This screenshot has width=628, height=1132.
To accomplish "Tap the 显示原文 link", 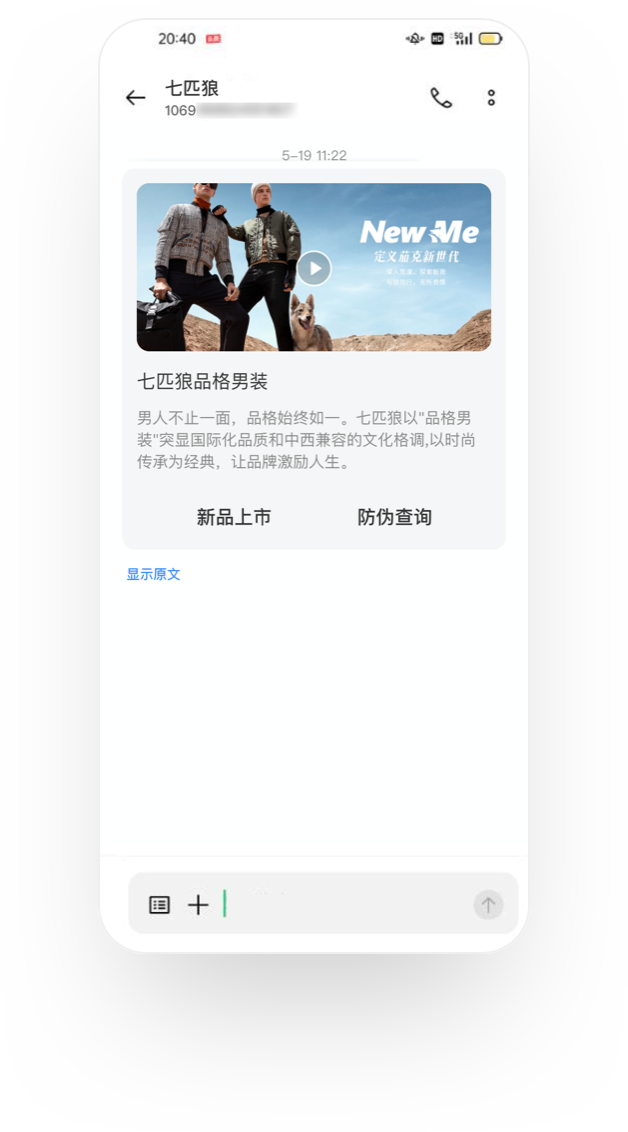I will 154,575.
